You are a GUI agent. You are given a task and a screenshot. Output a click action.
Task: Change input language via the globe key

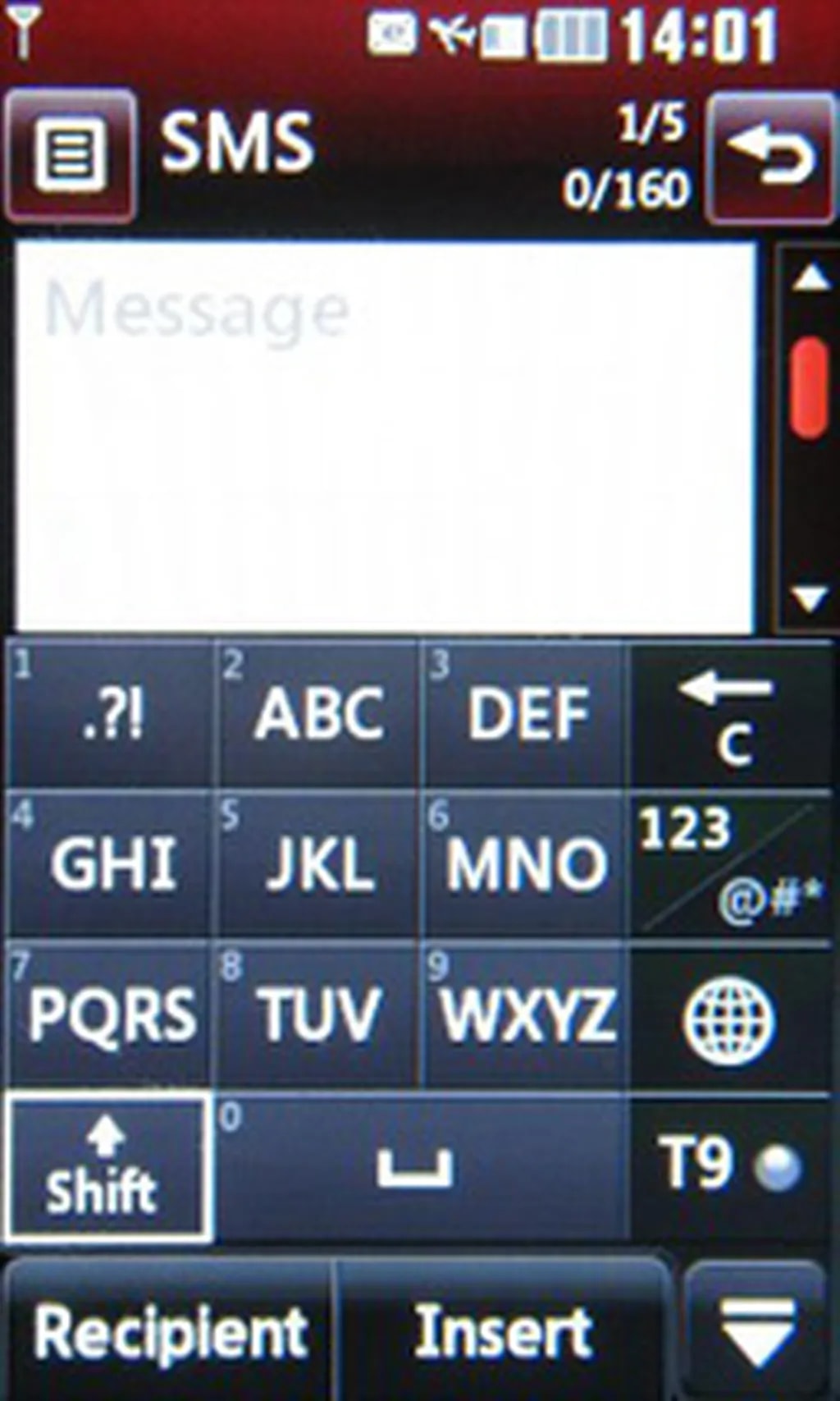pos(729,1019)
